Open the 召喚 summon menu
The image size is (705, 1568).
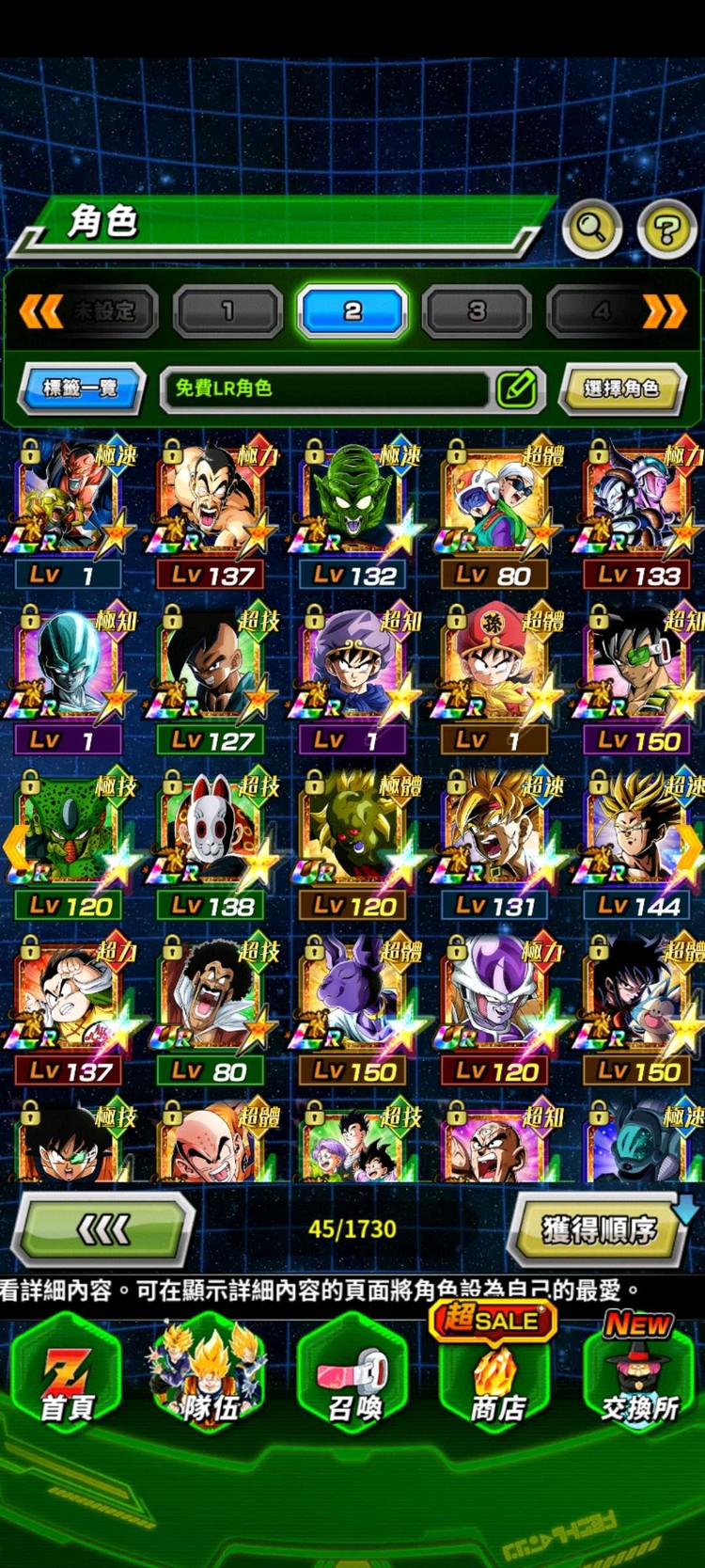tap(353, 1378)
